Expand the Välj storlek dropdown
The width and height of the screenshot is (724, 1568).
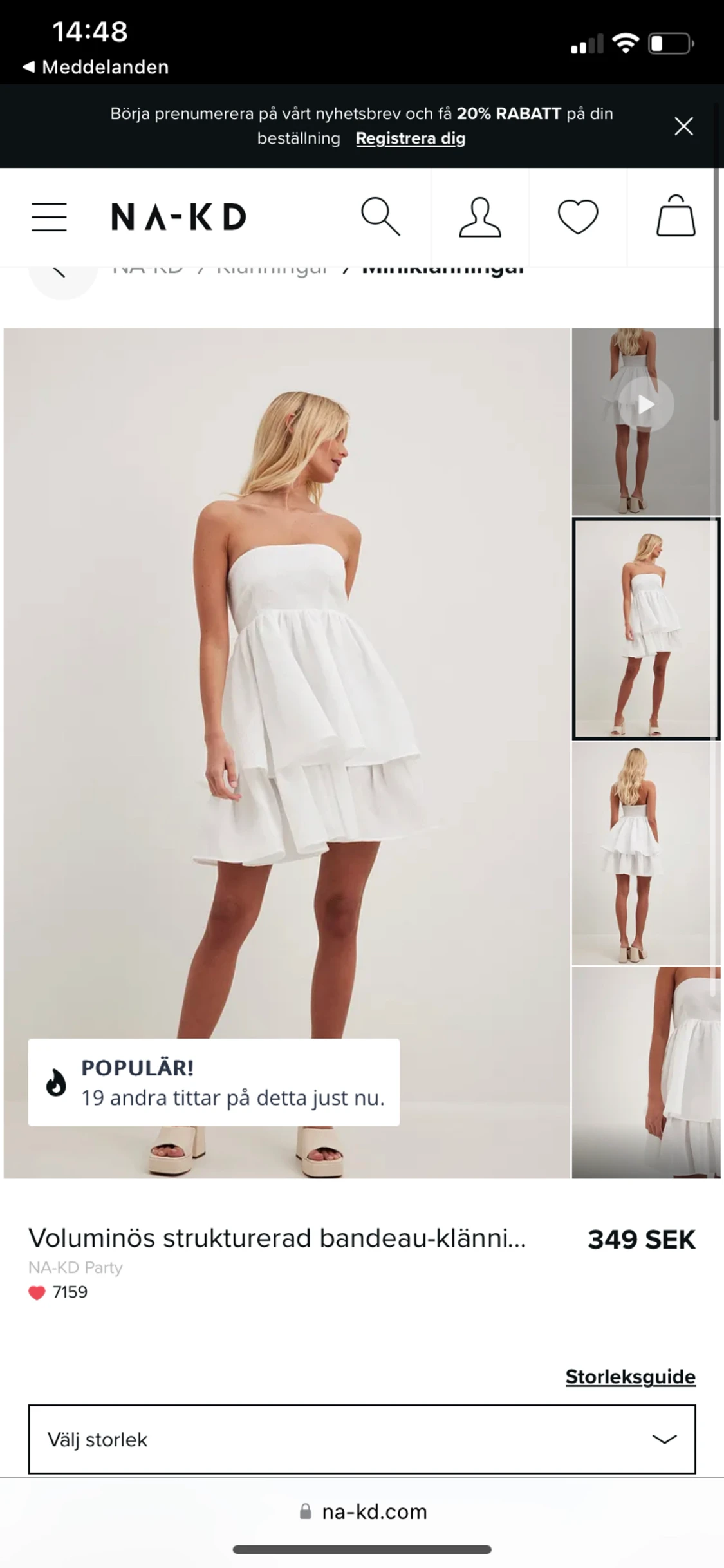click(362, 1439)
